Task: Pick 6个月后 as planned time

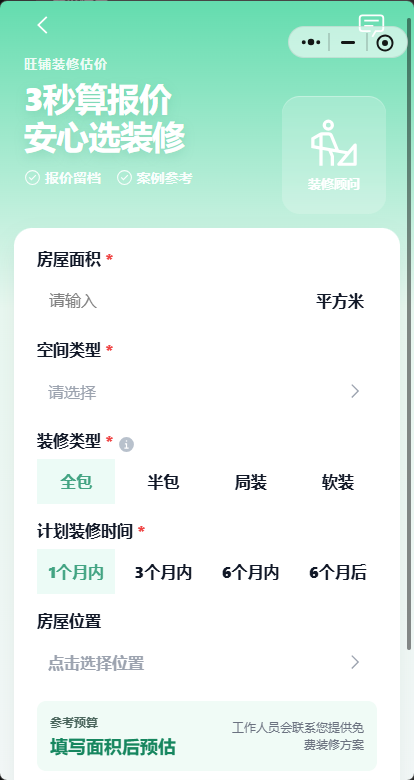Action: [338, 572]
